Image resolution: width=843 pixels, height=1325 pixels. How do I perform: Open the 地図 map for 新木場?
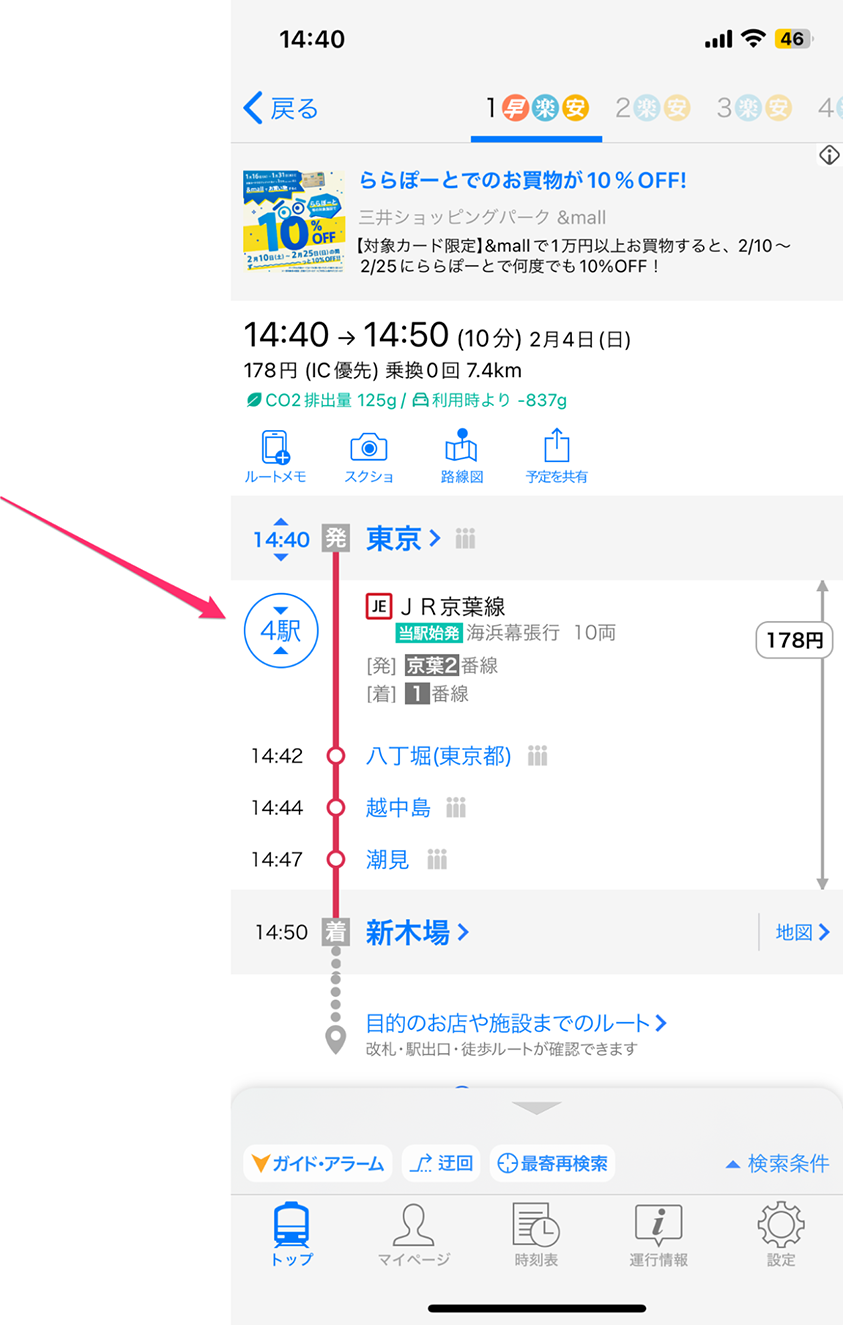pyautogui.click(x=802, y=932)
